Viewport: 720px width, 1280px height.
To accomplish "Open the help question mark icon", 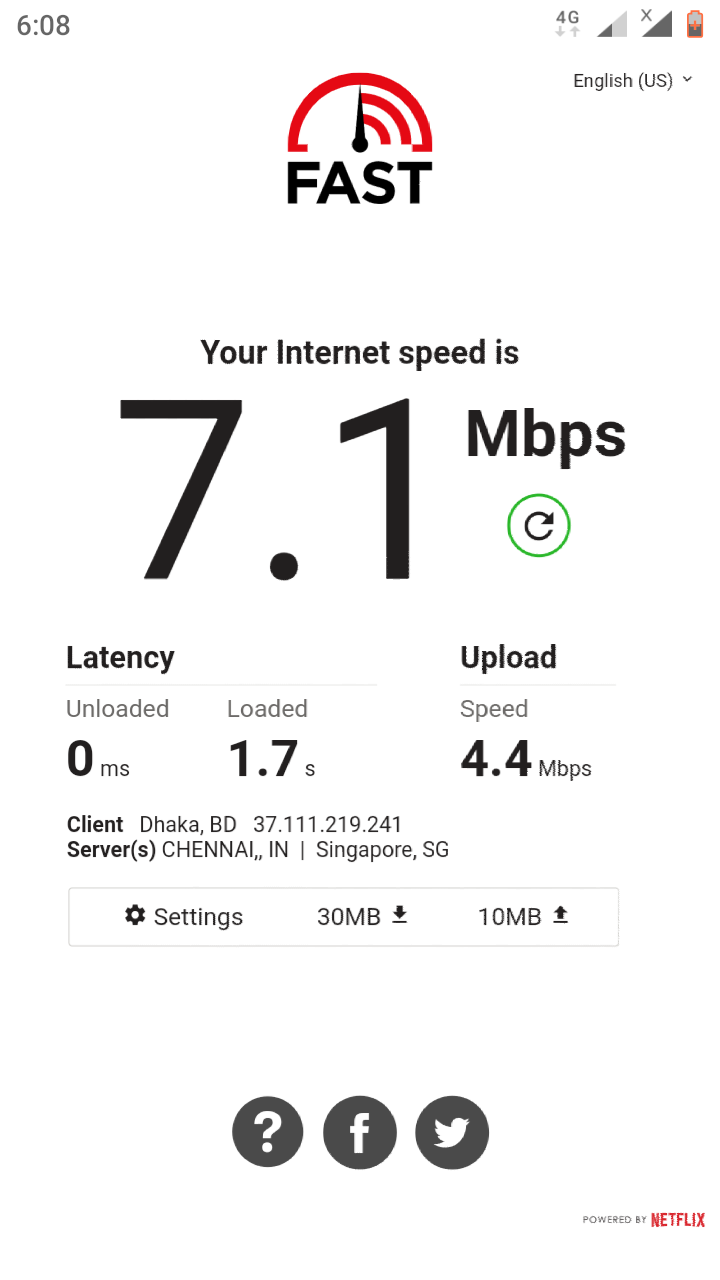I will (x=267, y=1133).
